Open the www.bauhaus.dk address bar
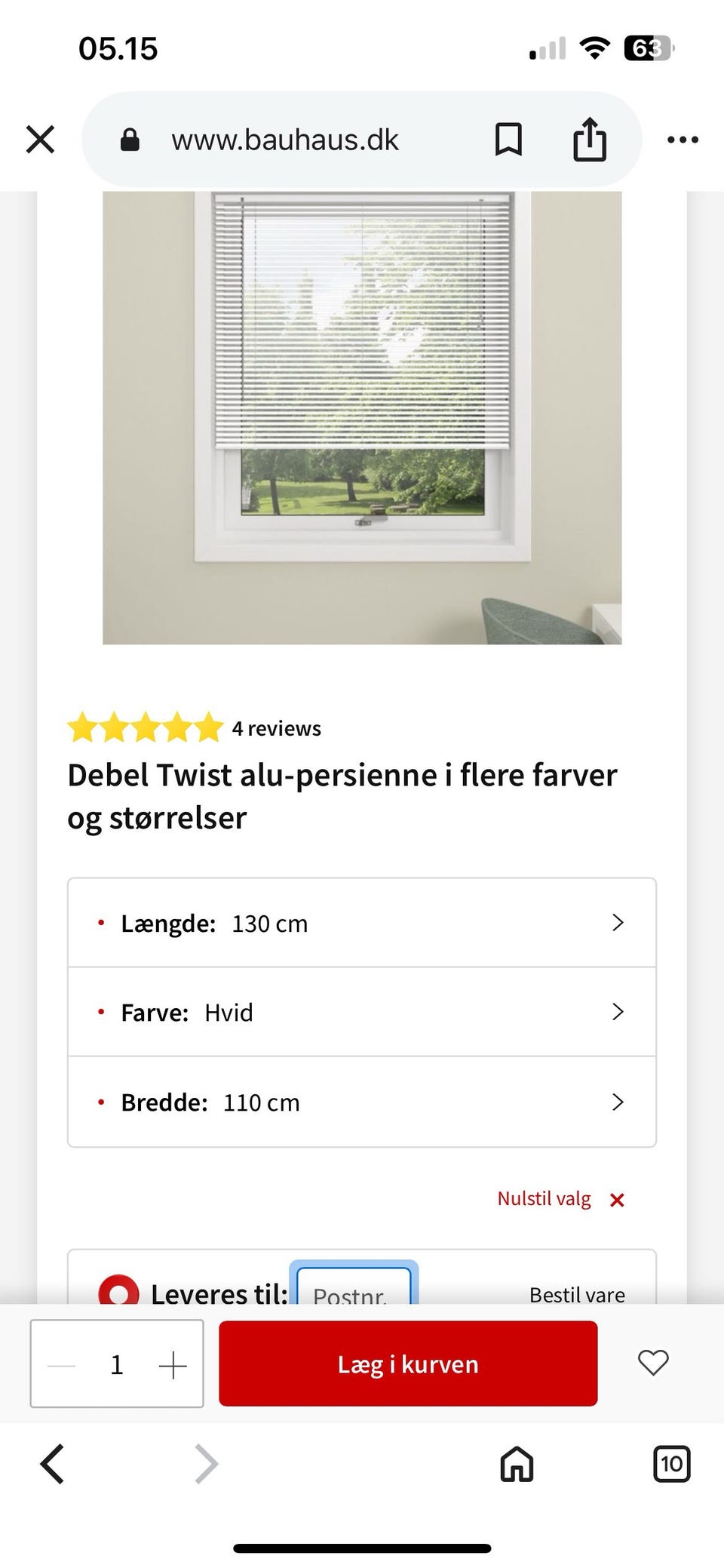Image resolution: width=724 pixels, height=1568 pixels. click(285, 139)
